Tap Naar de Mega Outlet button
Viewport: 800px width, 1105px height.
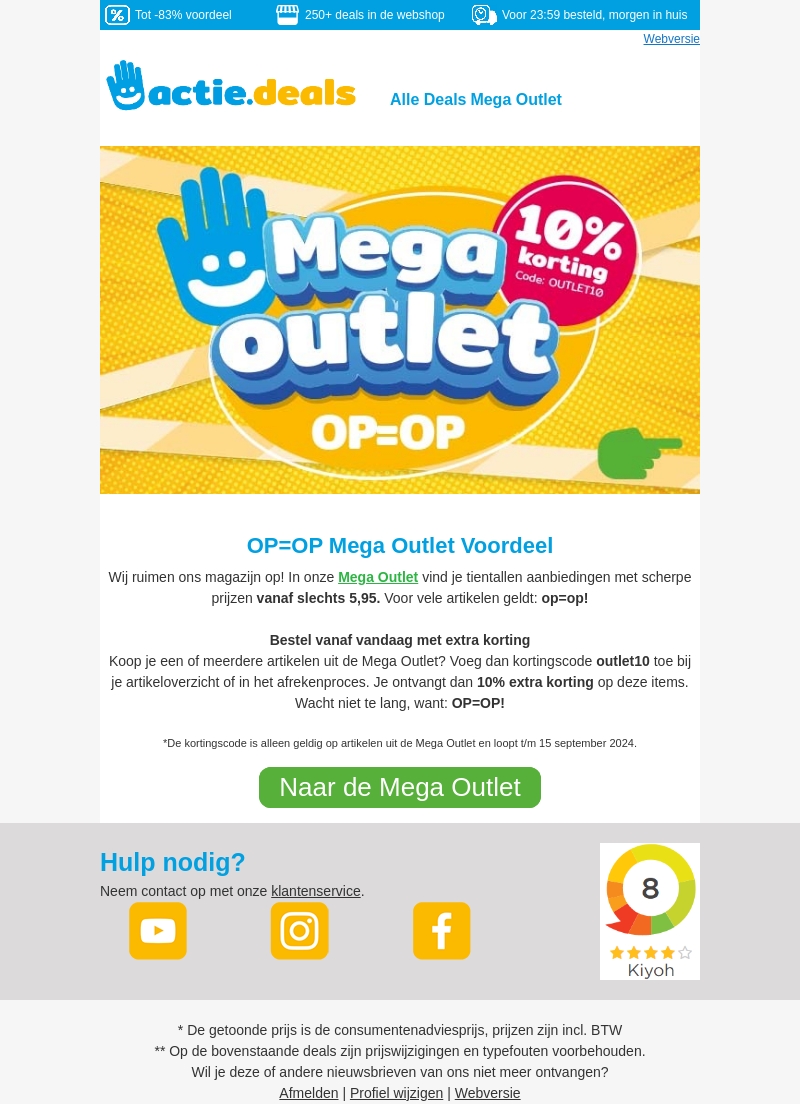(400, 788)
